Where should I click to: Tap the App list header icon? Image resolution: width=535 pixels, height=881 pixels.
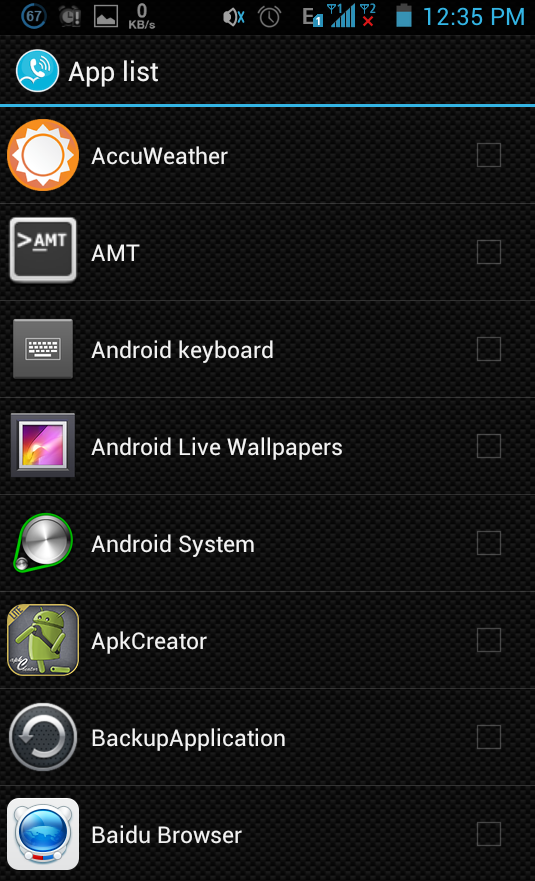pyautogui.click(x=37, y=71)
